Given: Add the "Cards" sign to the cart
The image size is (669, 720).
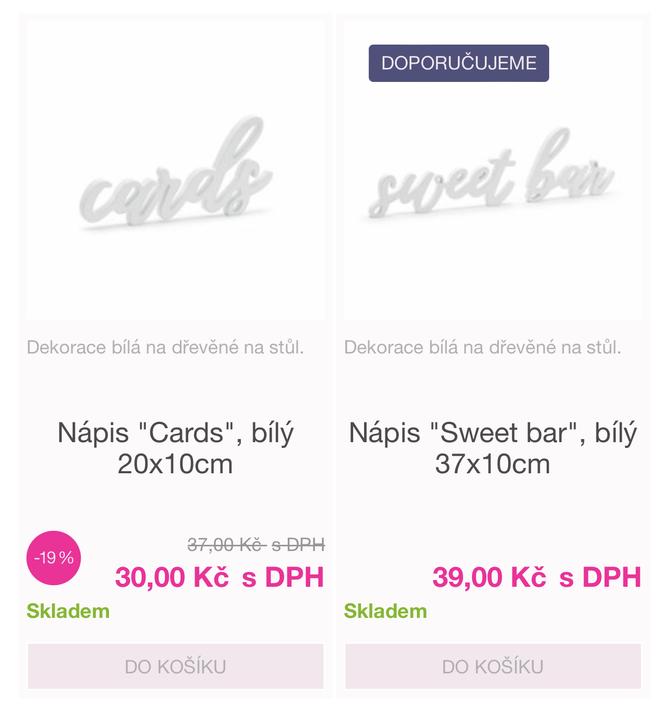Looking at the screenshot, I should tap(175, 666).
